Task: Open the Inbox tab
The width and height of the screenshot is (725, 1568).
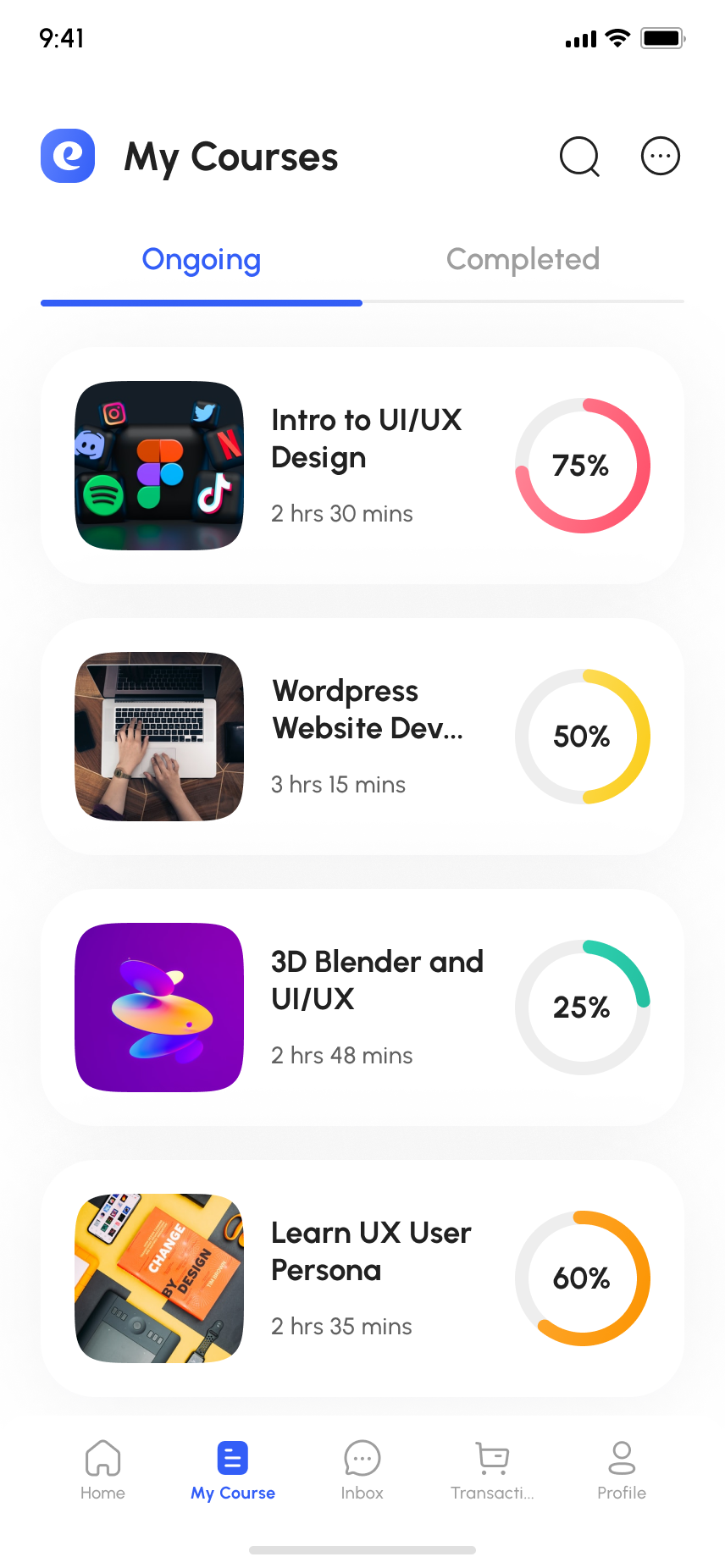Action: pyautogui.click(x=362, y=1471)
